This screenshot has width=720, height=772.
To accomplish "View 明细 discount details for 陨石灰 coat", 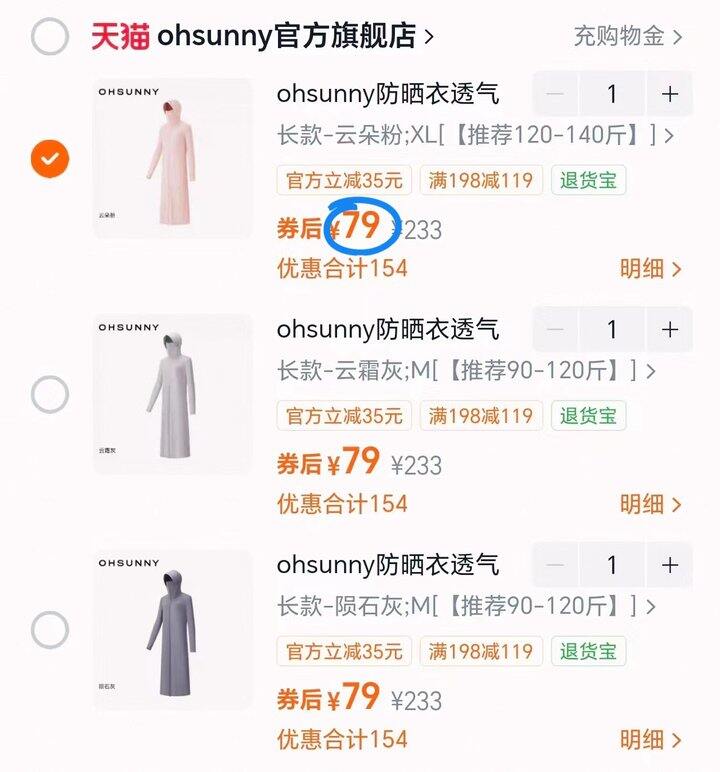I will [650, 740].
